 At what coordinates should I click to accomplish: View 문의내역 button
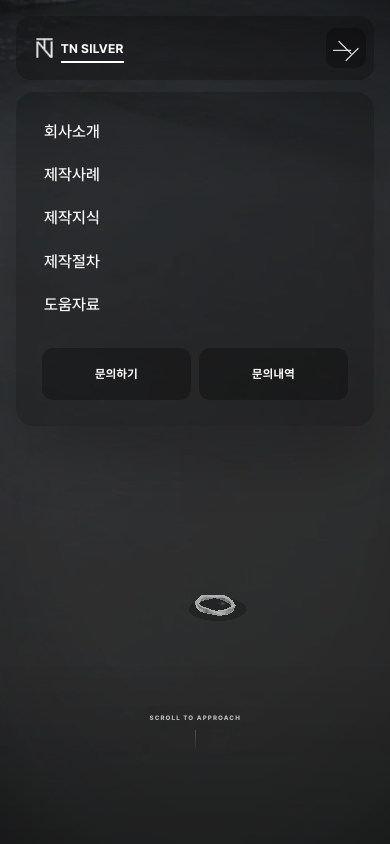click(273, 374)
